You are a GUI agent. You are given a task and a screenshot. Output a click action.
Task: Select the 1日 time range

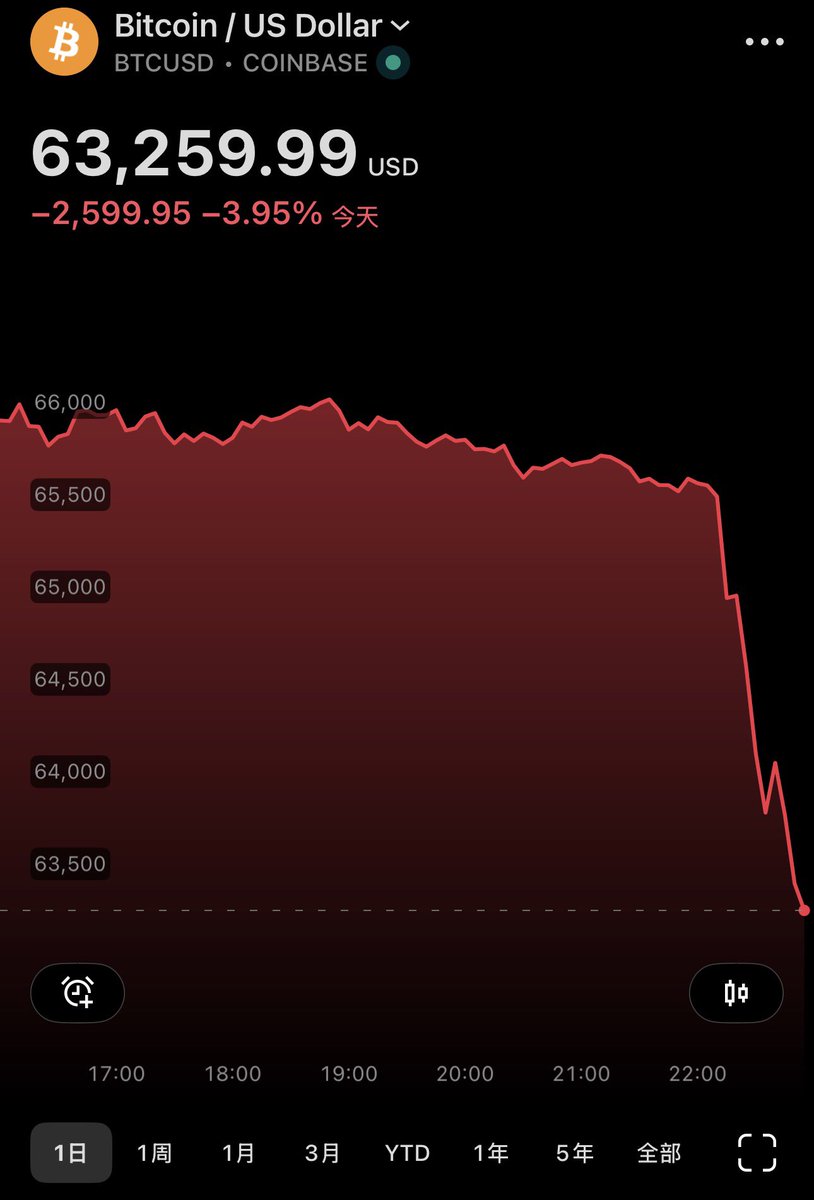(x=70, y=1153)
